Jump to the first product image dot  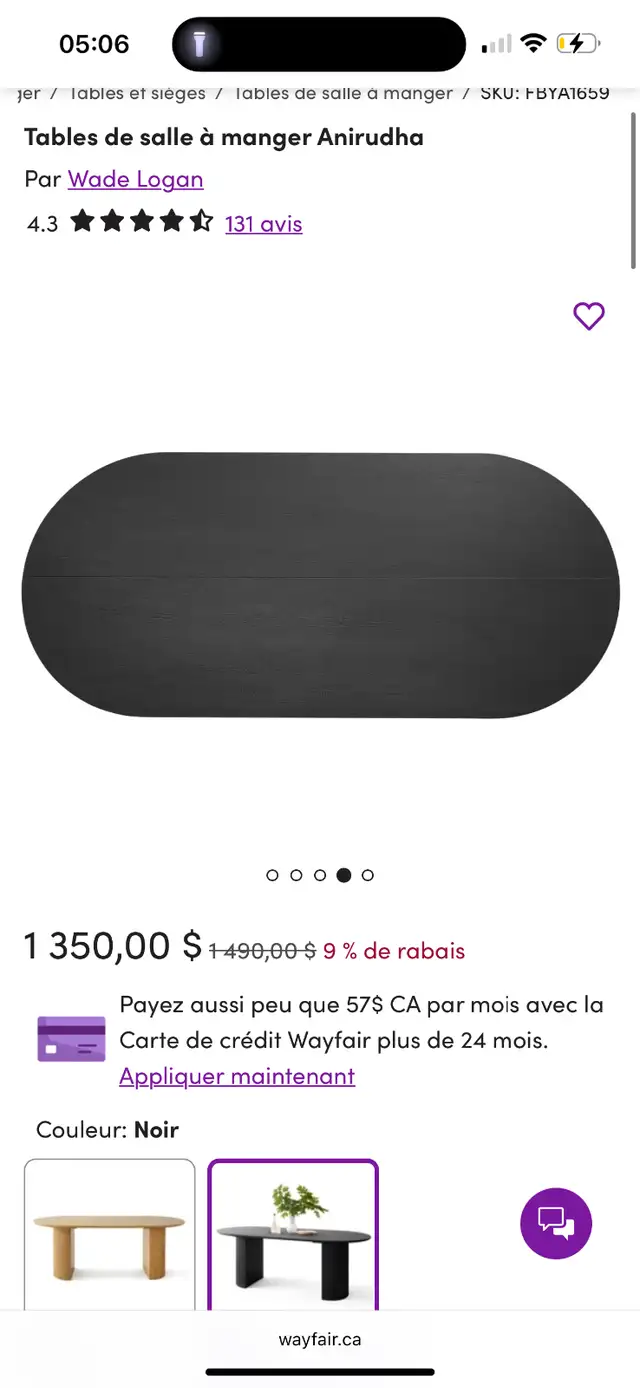pyautogui.click(x=272, y=875)
